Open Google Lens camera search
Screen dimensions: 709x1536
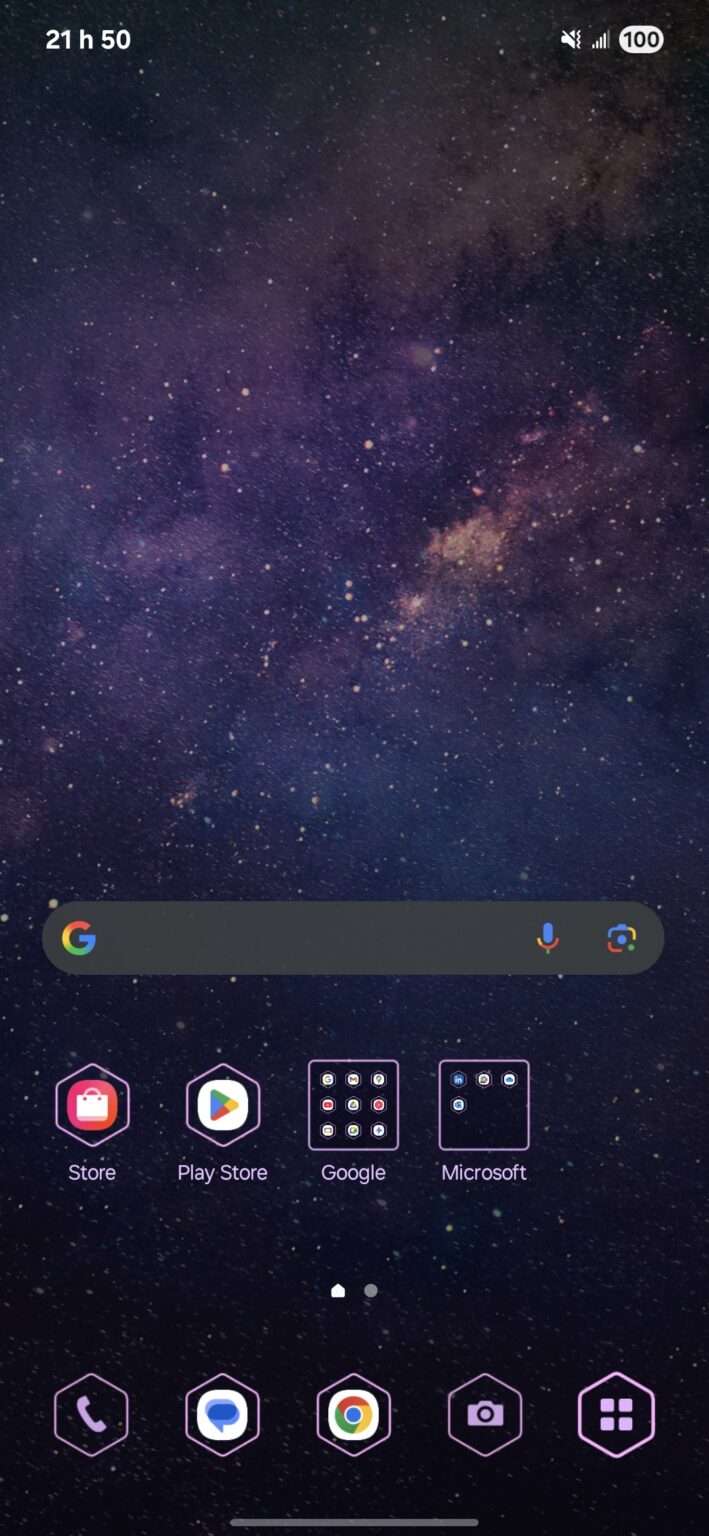click(621, 938)
